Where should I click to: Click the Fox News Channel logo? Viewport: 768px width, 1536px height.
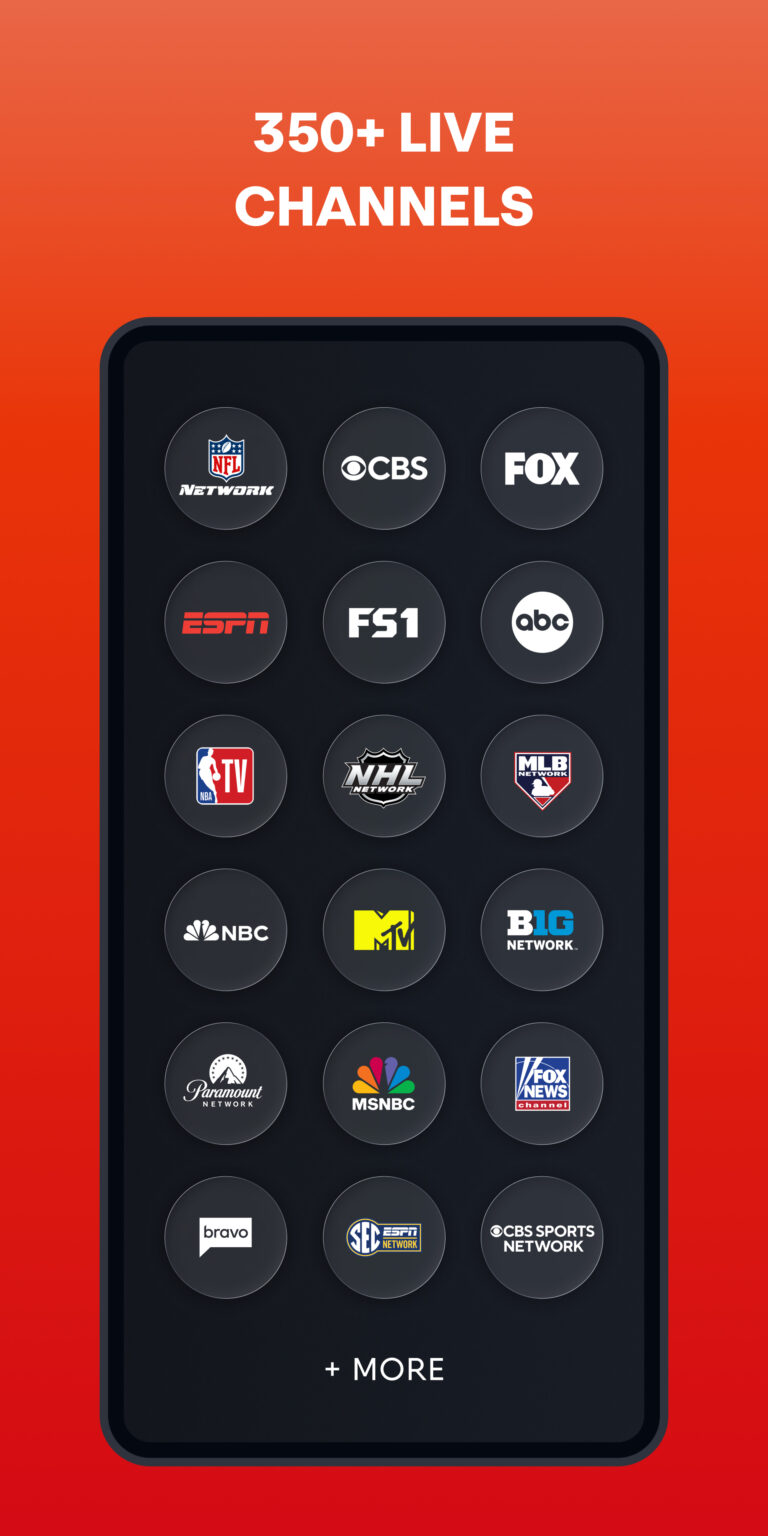541,1084
